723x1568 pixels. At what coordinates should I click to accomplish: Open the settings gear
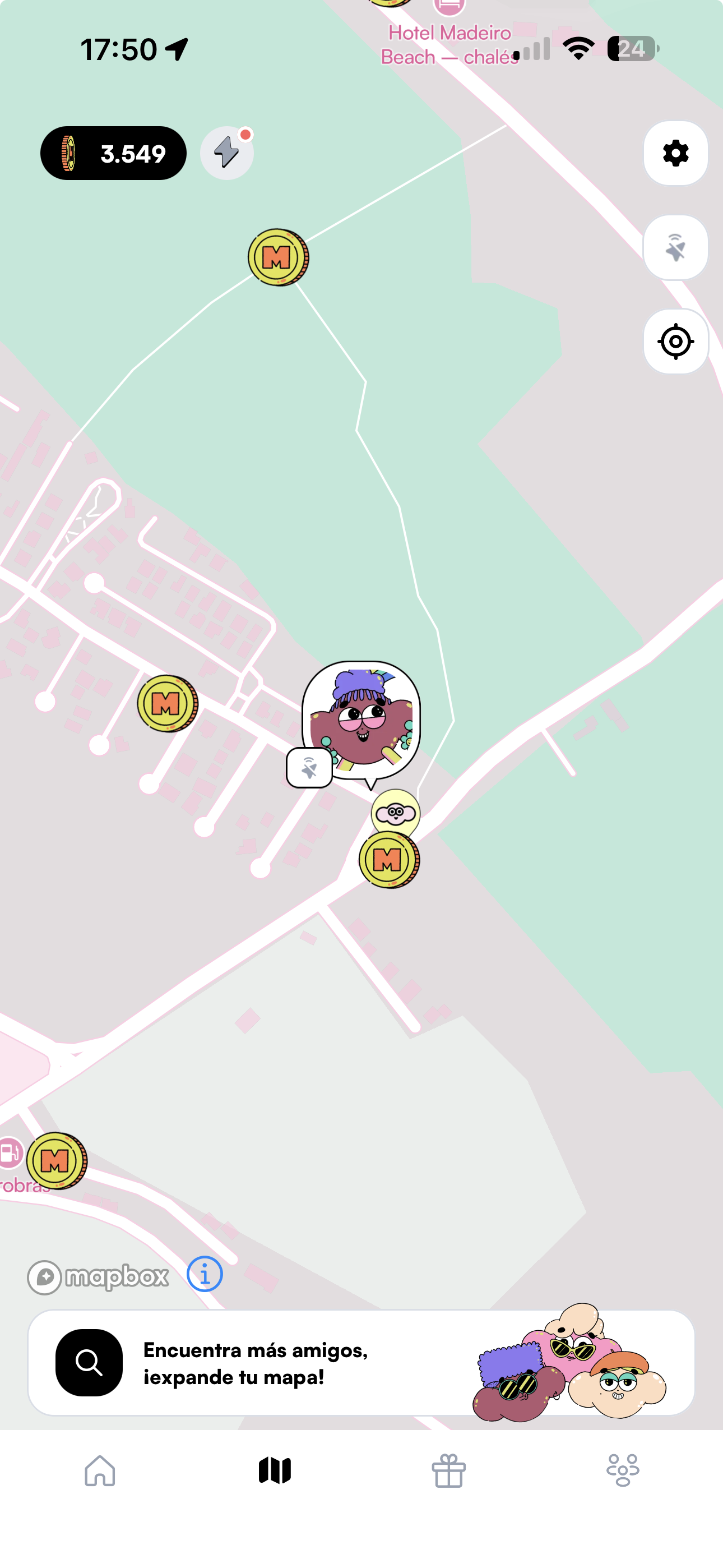tap(675, 153)
